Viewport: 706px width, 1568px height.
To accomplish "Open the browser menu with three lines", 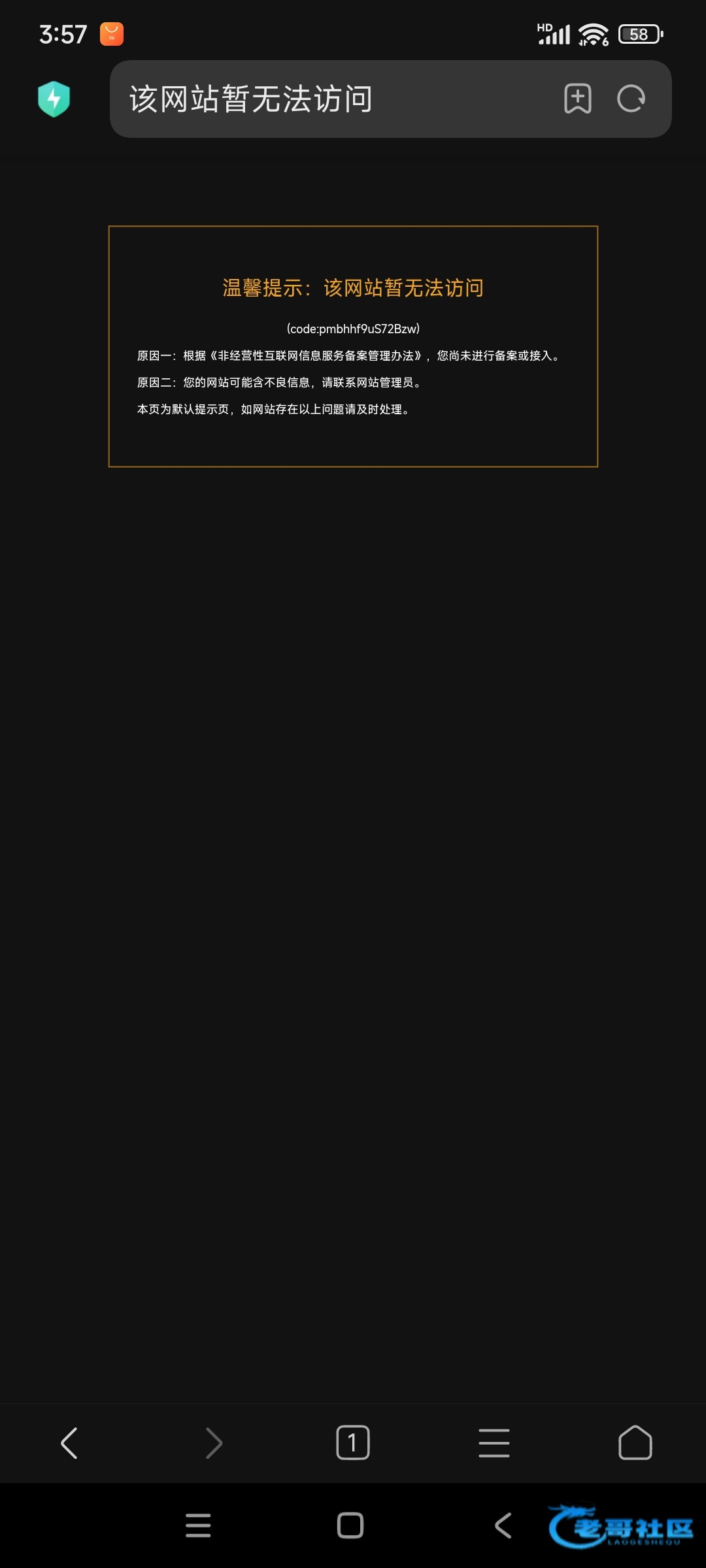I will (494, 1443).
